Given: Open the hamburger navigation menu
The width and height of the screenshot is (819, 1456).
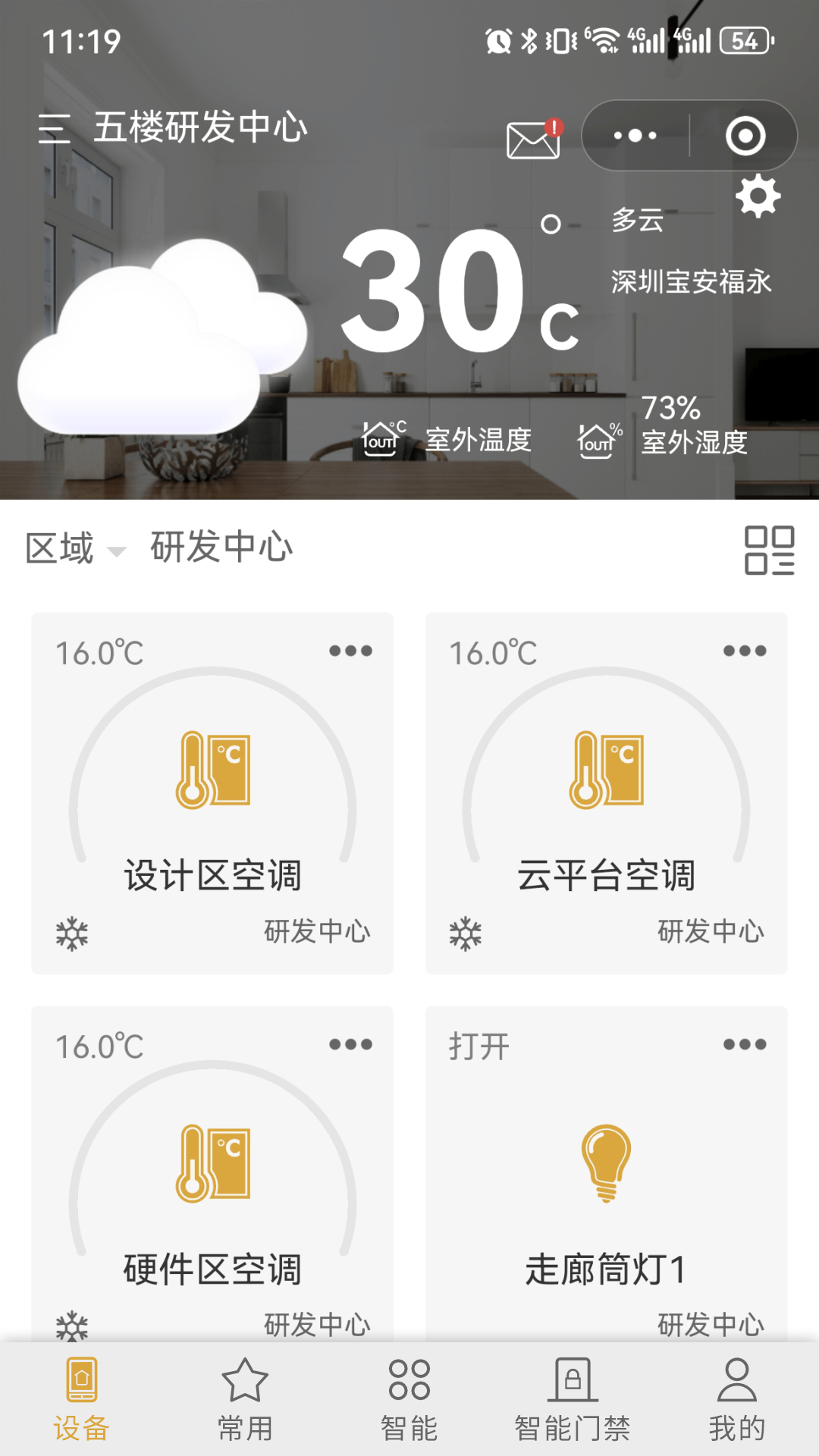Looking at the screenshot, I should [x=53, y=127].
